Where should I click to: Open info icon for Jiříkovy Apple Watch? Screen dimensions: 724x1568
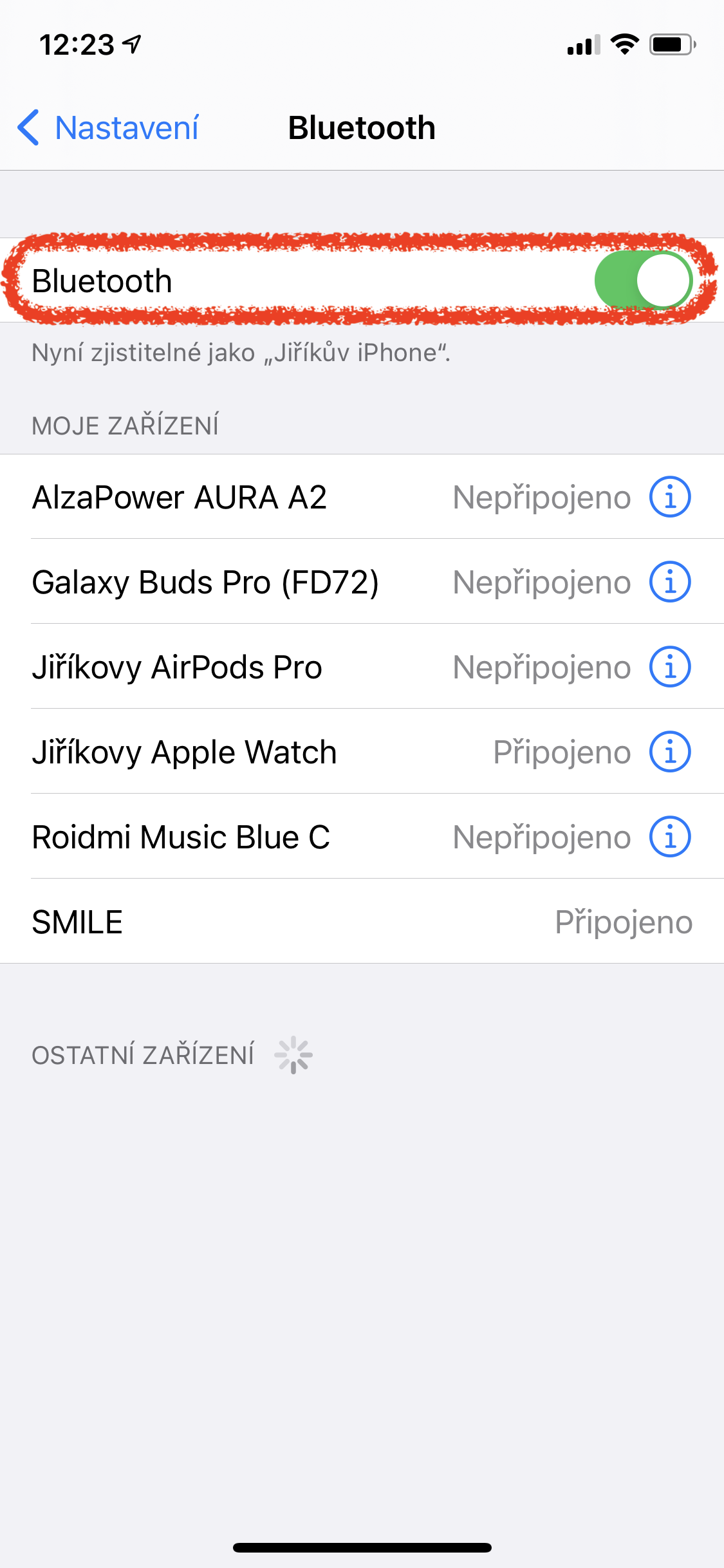[670, 752]
